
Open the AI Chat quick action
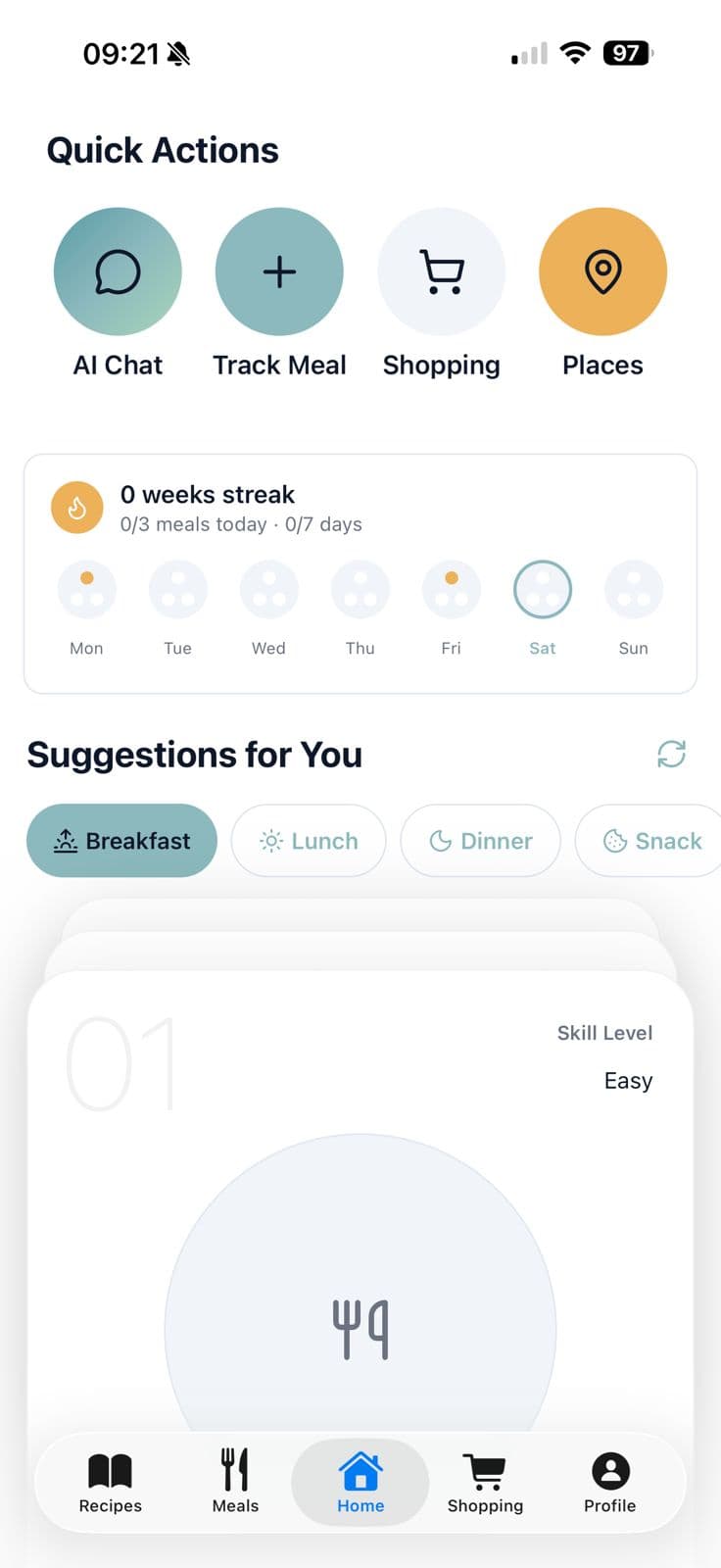coord(118,271)
